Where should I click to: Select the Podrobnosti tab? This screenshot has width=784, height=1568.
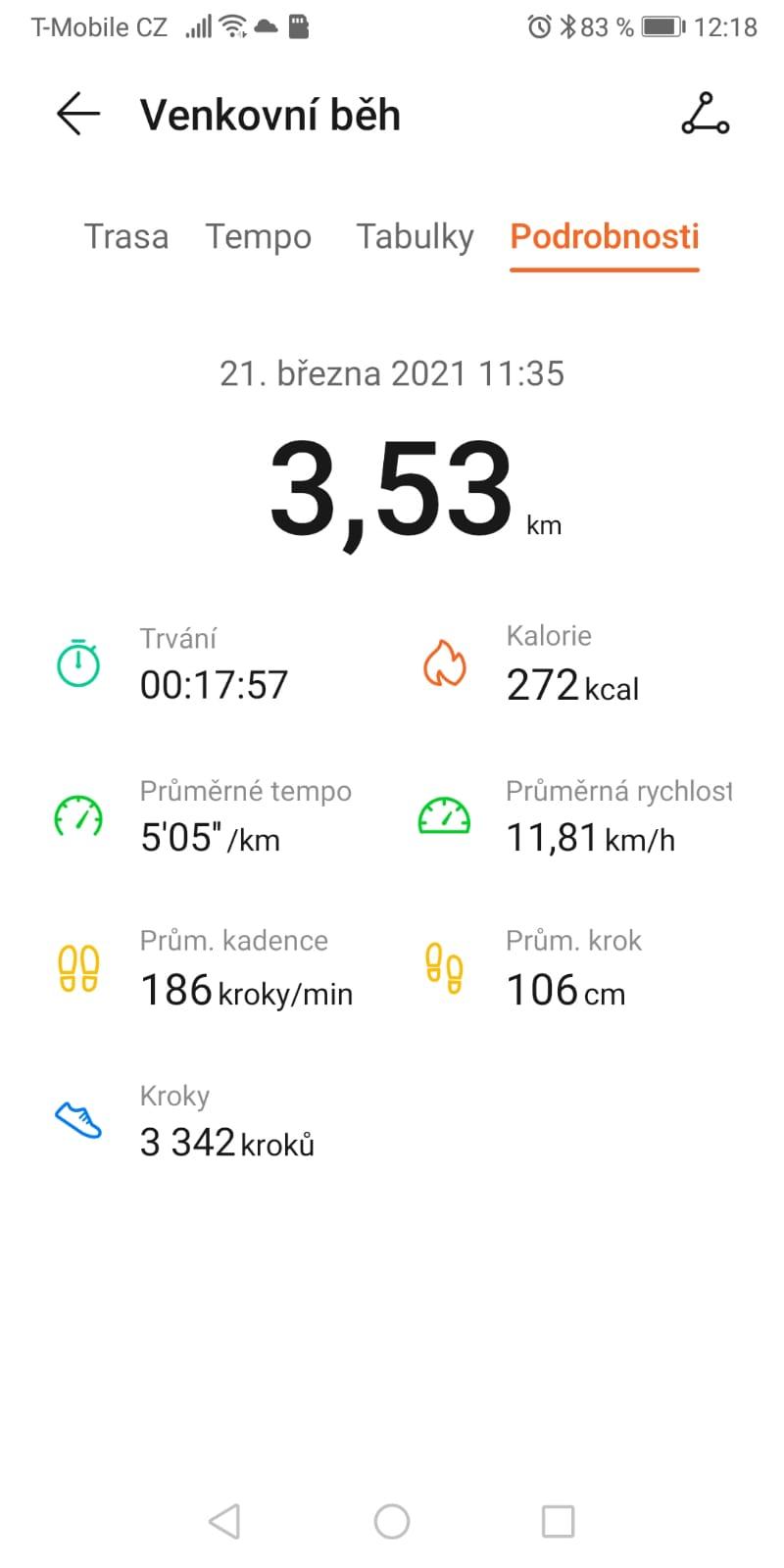point(605,236)
